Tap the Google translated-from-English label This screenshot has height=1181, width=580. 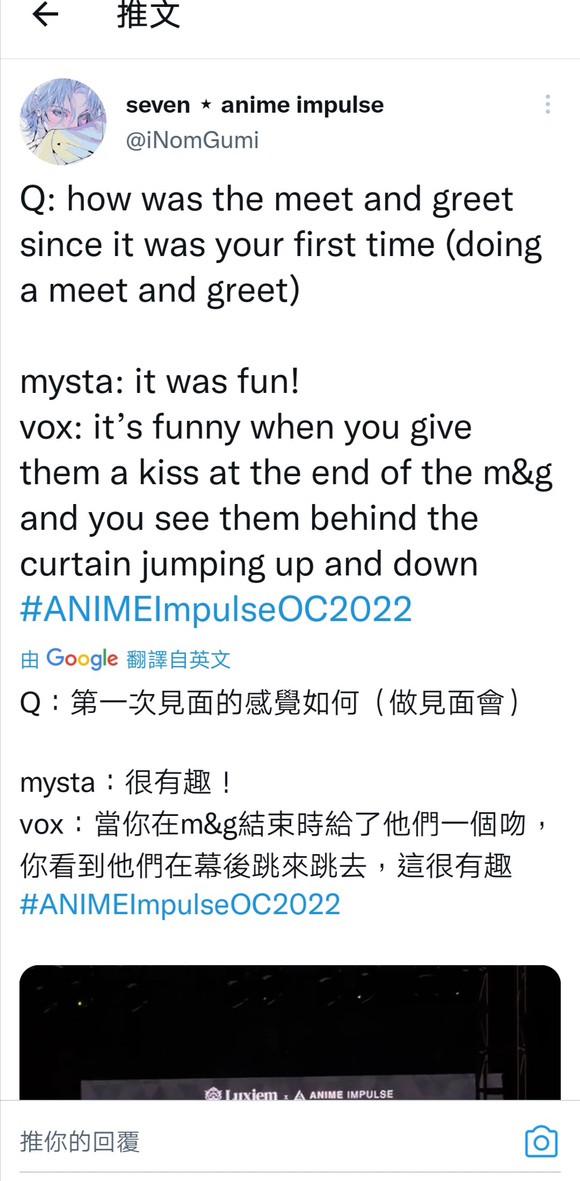click(x=125, y=660)
